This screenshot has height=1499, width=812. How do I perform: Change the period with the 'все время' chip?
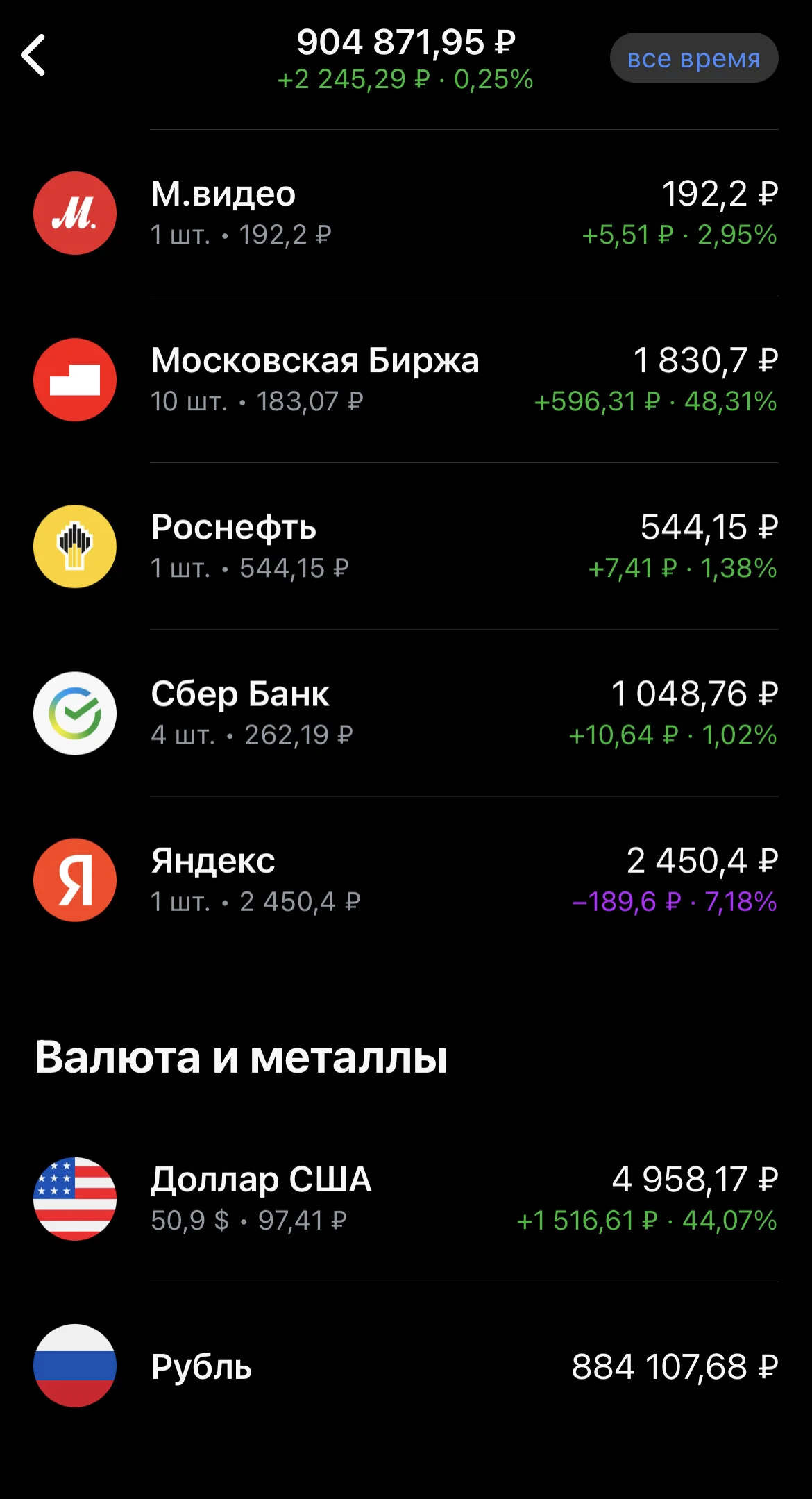pyautogui.click(x=694, y=58)
